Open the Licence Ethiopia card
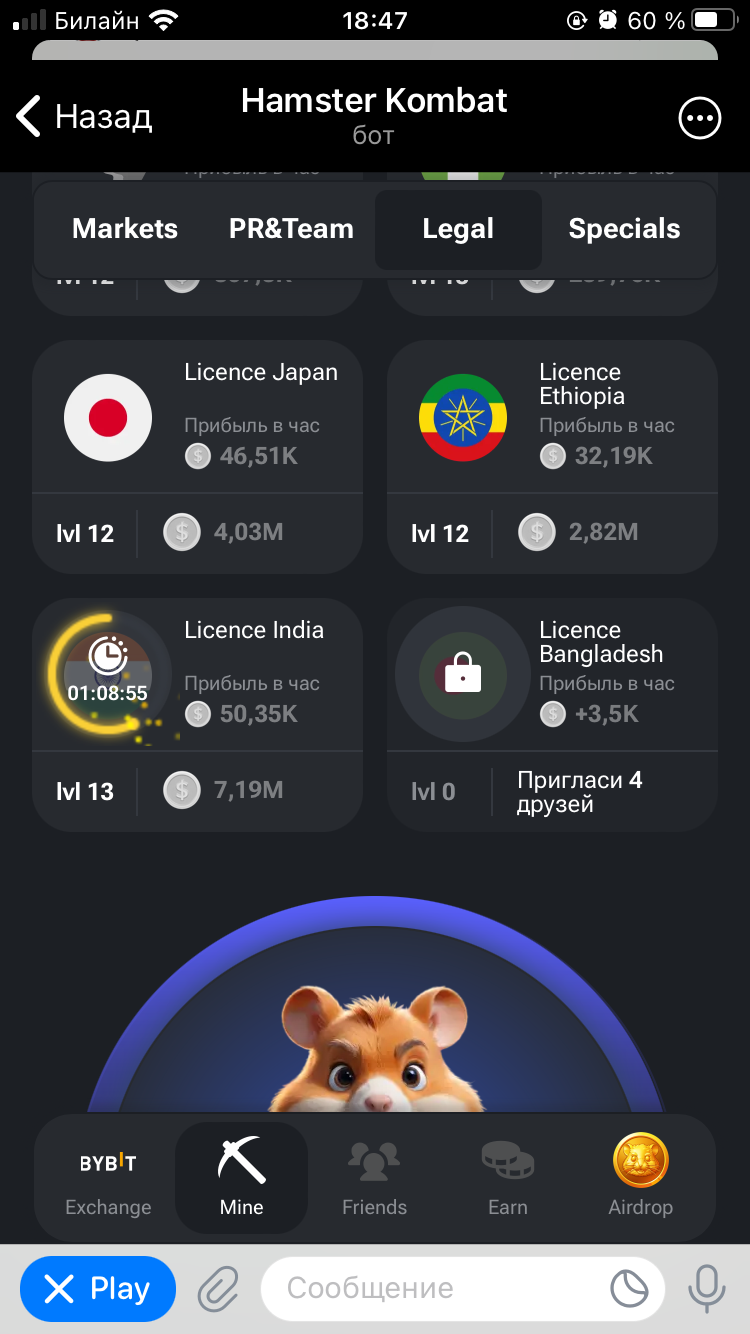 [552, 457]
